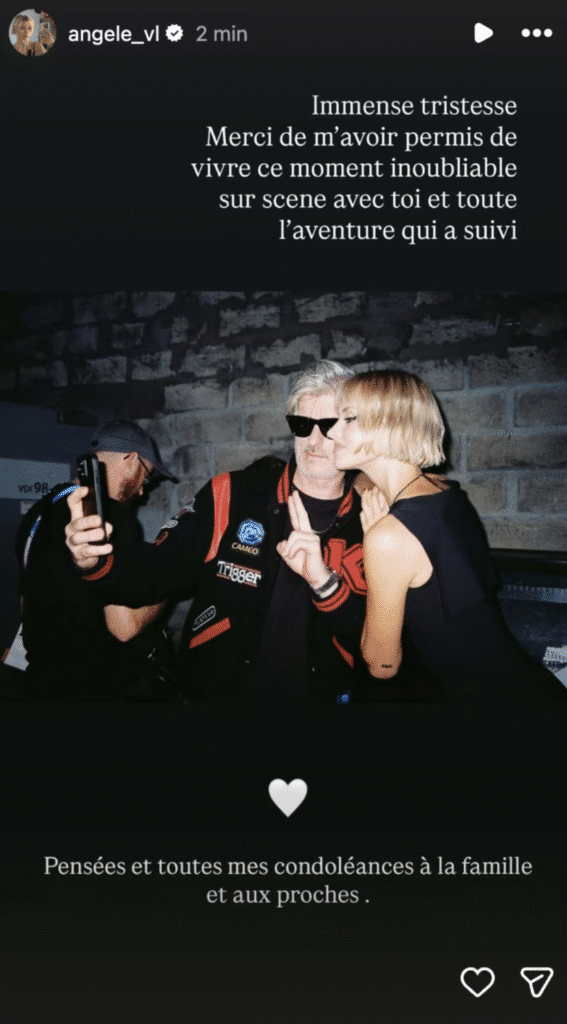Share the story via paper plane icon
The image size is (567, 1024).
536,982
